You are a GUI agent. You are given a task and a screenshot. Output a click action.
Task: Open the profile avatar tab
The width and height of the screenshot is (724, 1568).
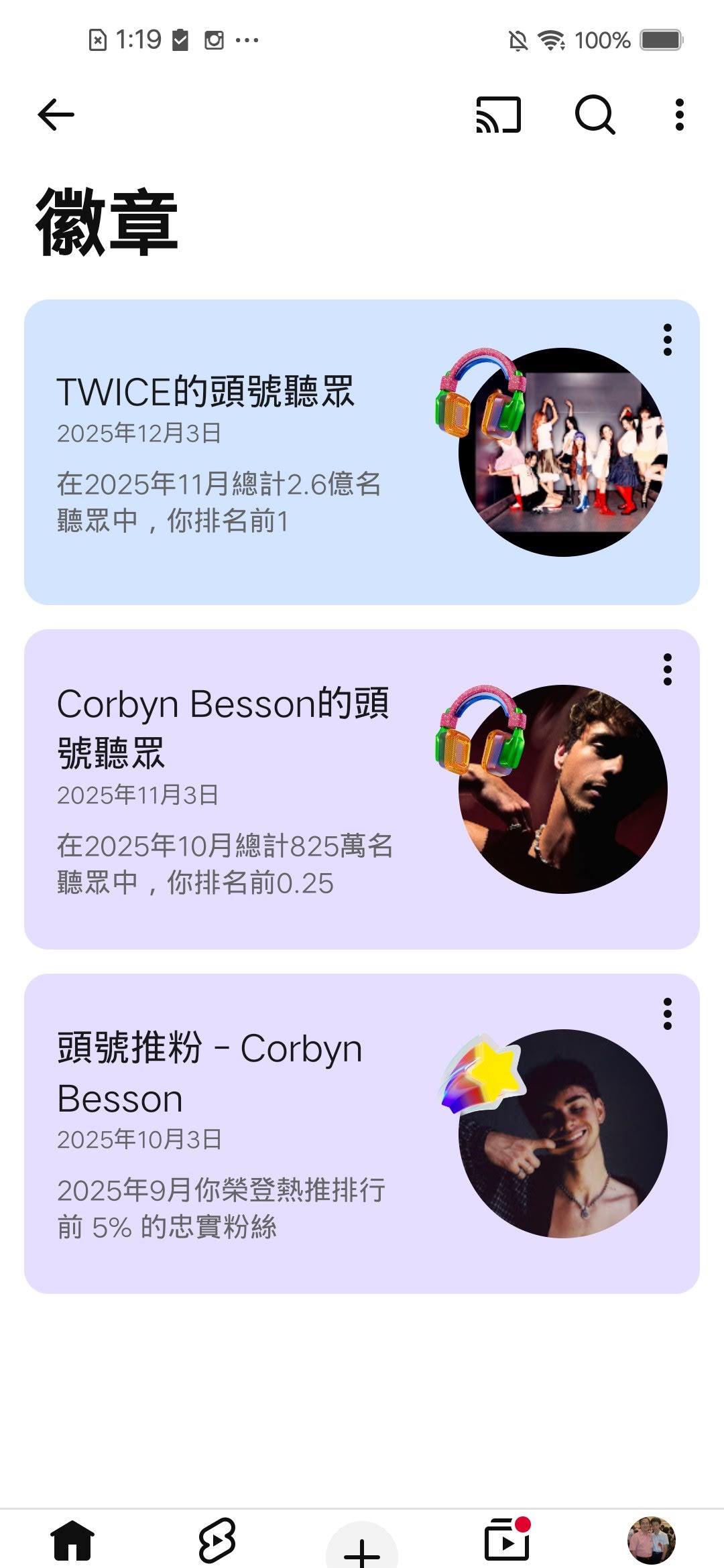click(651, 1540)
